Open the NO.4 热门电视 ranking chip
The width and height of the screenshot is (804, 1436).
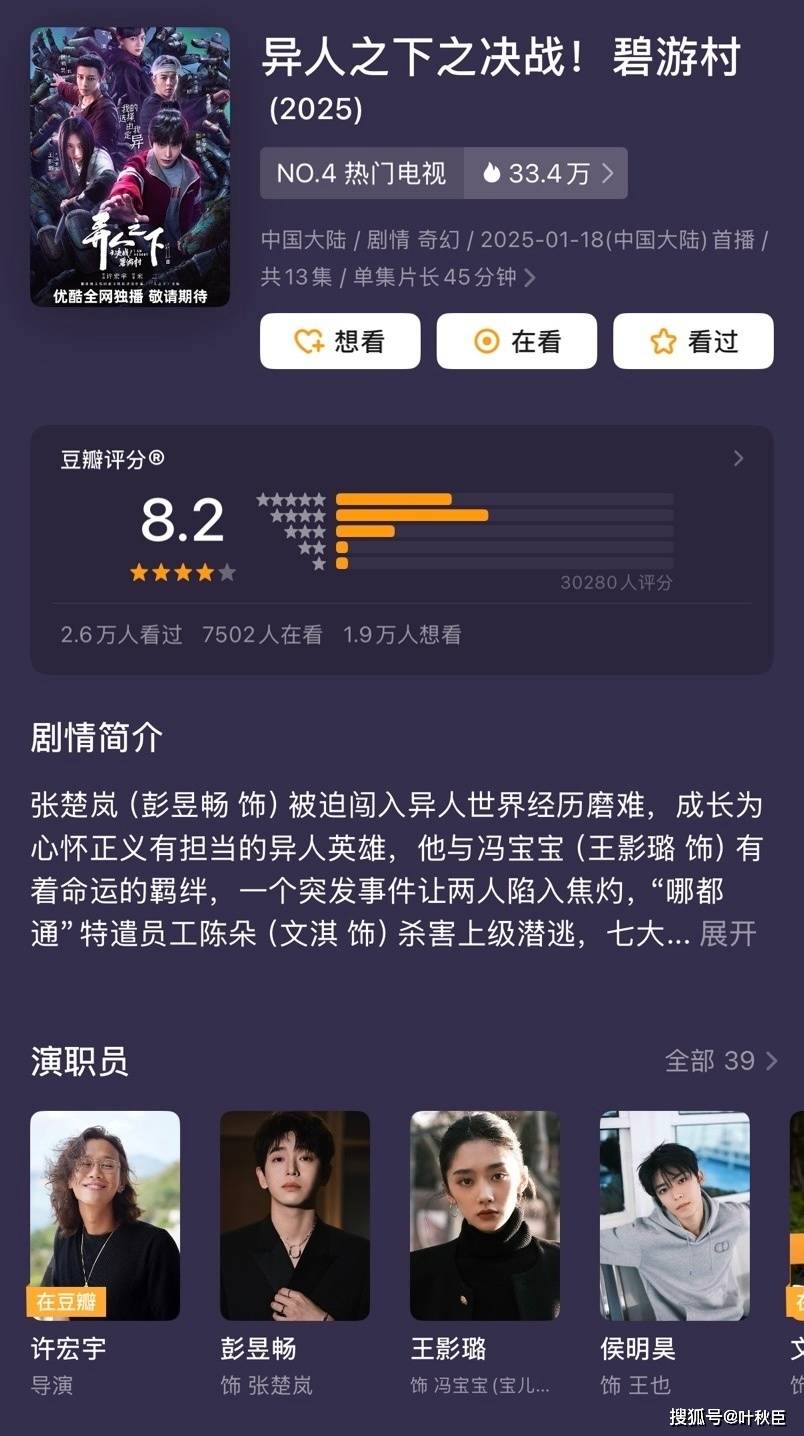click(361, 174)
